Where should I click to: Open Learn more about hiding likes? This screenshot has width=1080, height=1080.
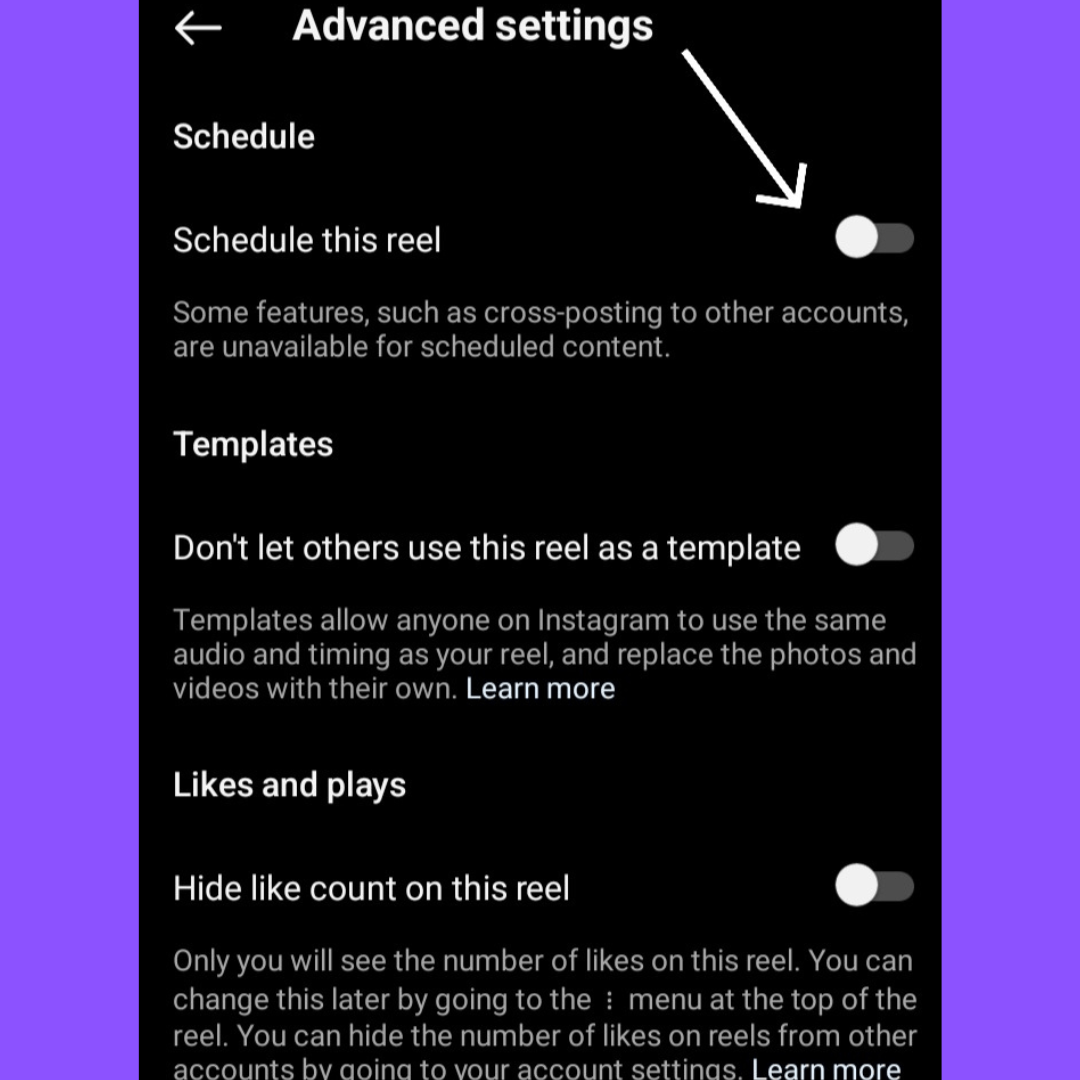(x=826, y=1067)
